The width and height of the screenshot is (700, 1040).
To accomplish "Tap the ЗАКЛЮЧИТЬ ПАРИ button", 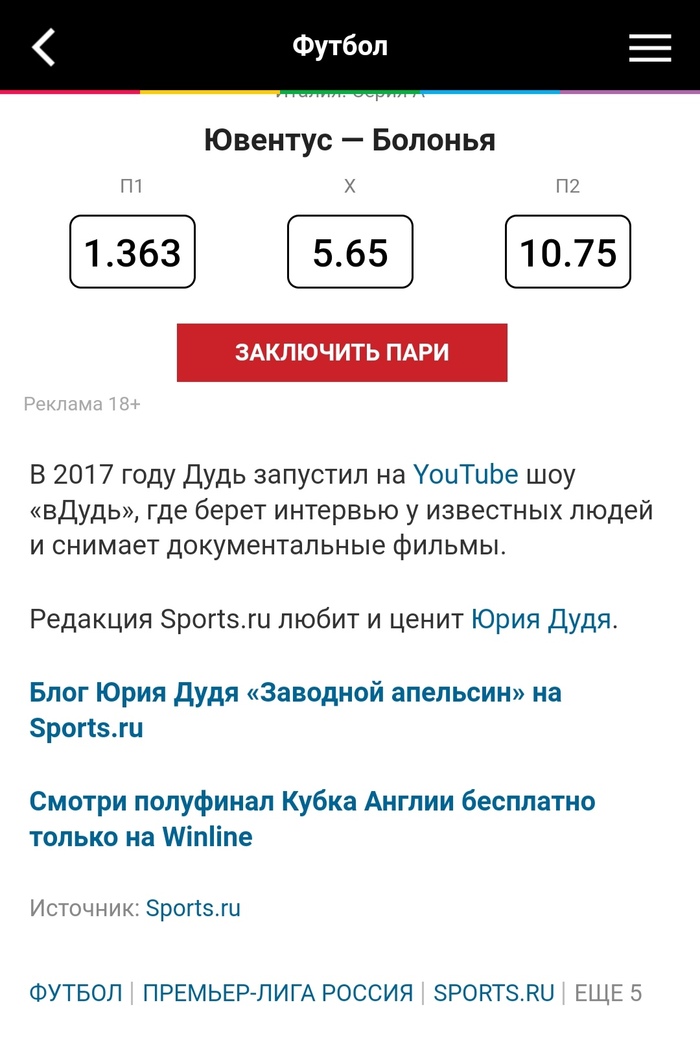I will pos(342,352).
